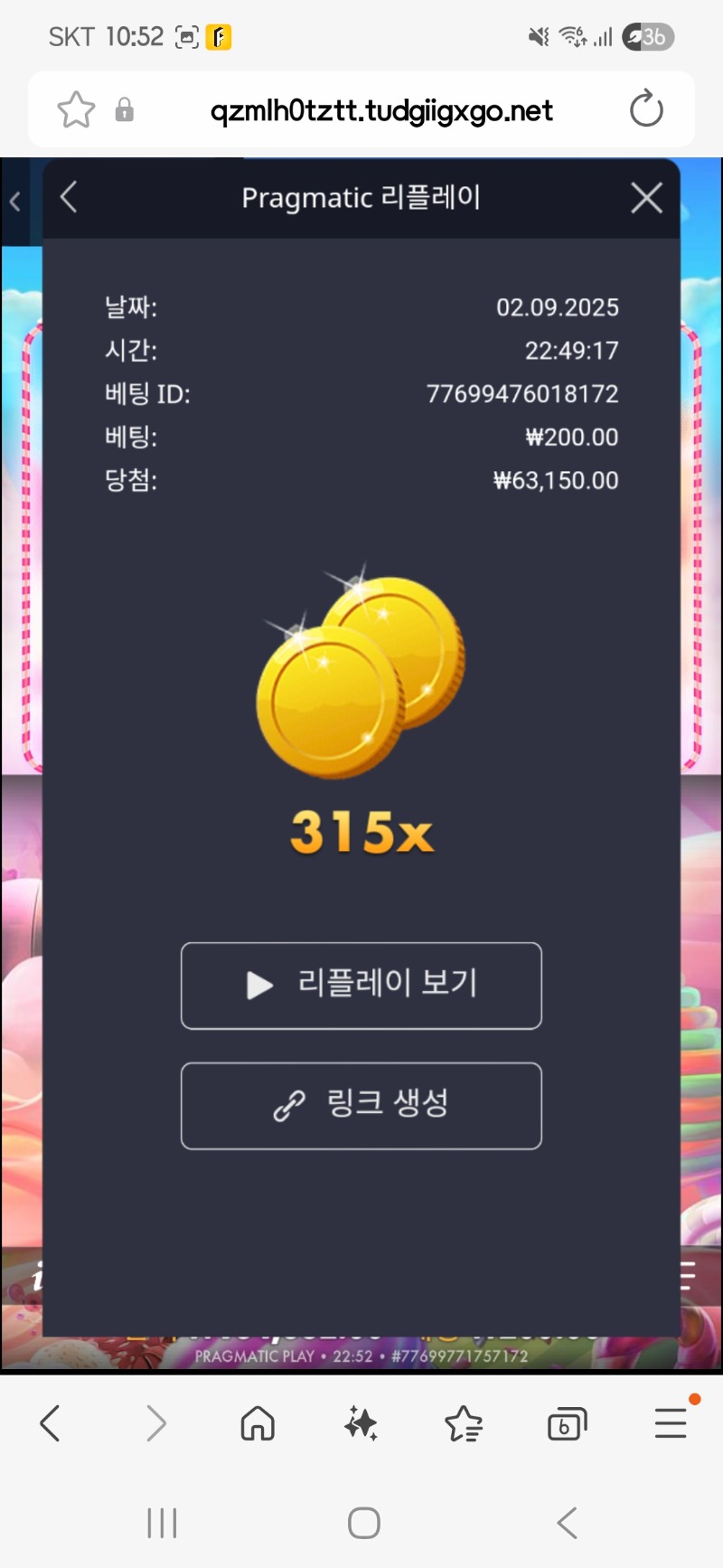Bookmark this site with the address bar star
This screenshot has height=1568, width=723.
click(x=76, y=110)
